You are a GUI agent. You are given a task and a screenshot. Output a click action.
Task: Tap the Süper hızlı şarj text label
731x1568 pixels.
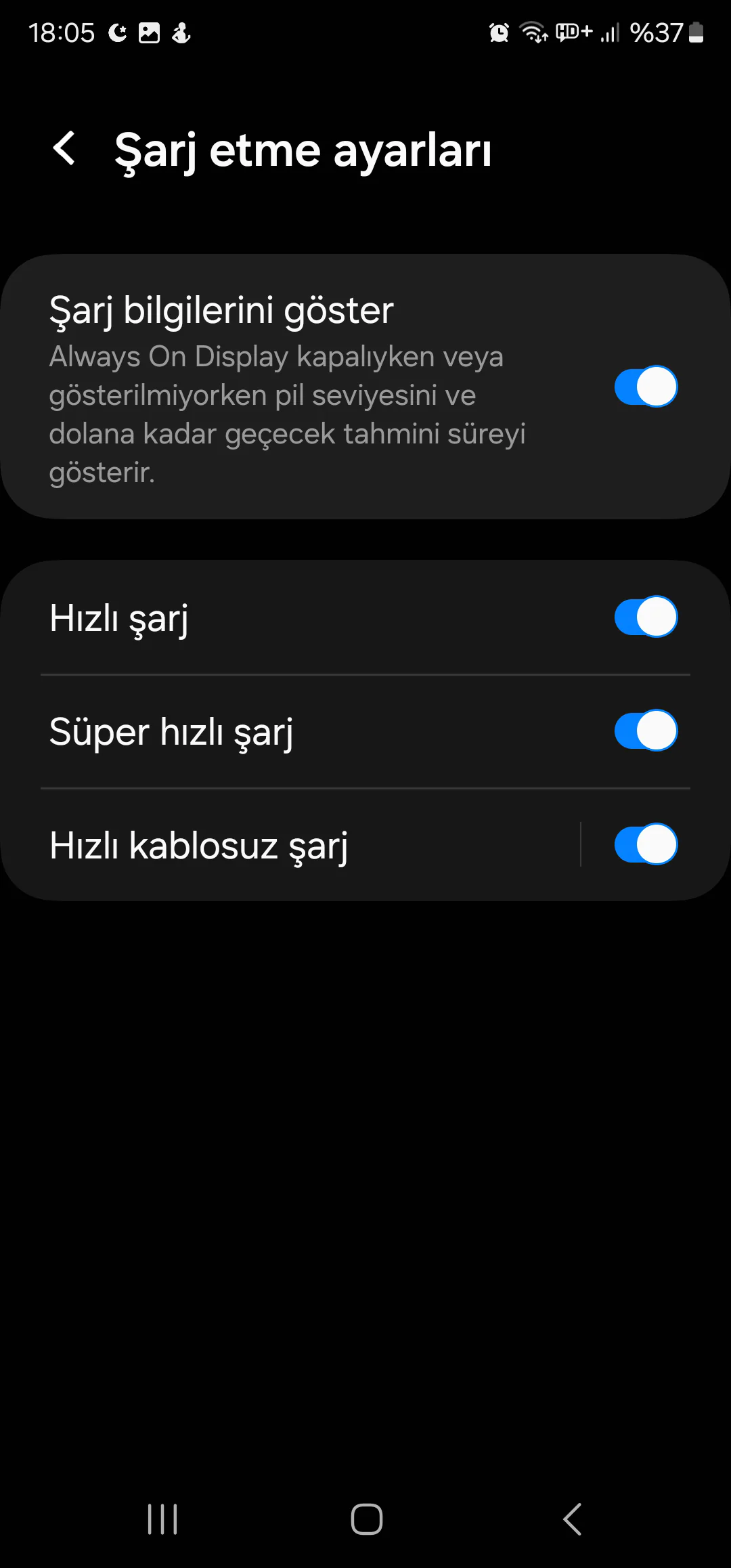pyautogui.click(x=172, y=731)
